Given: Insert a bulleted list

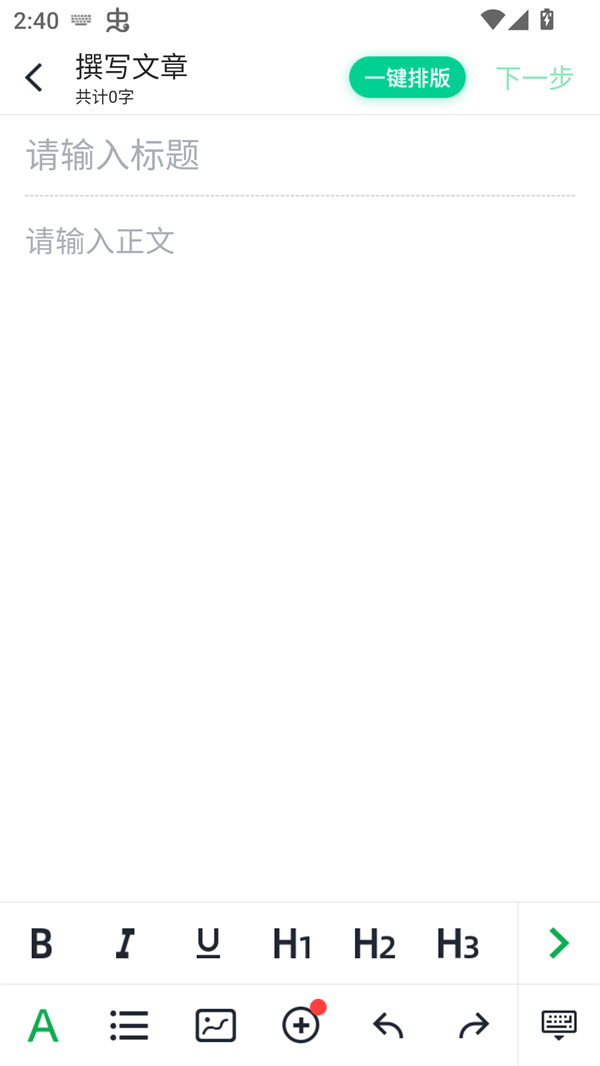Looking at the screenshot, I should (x=129, y=1025).
